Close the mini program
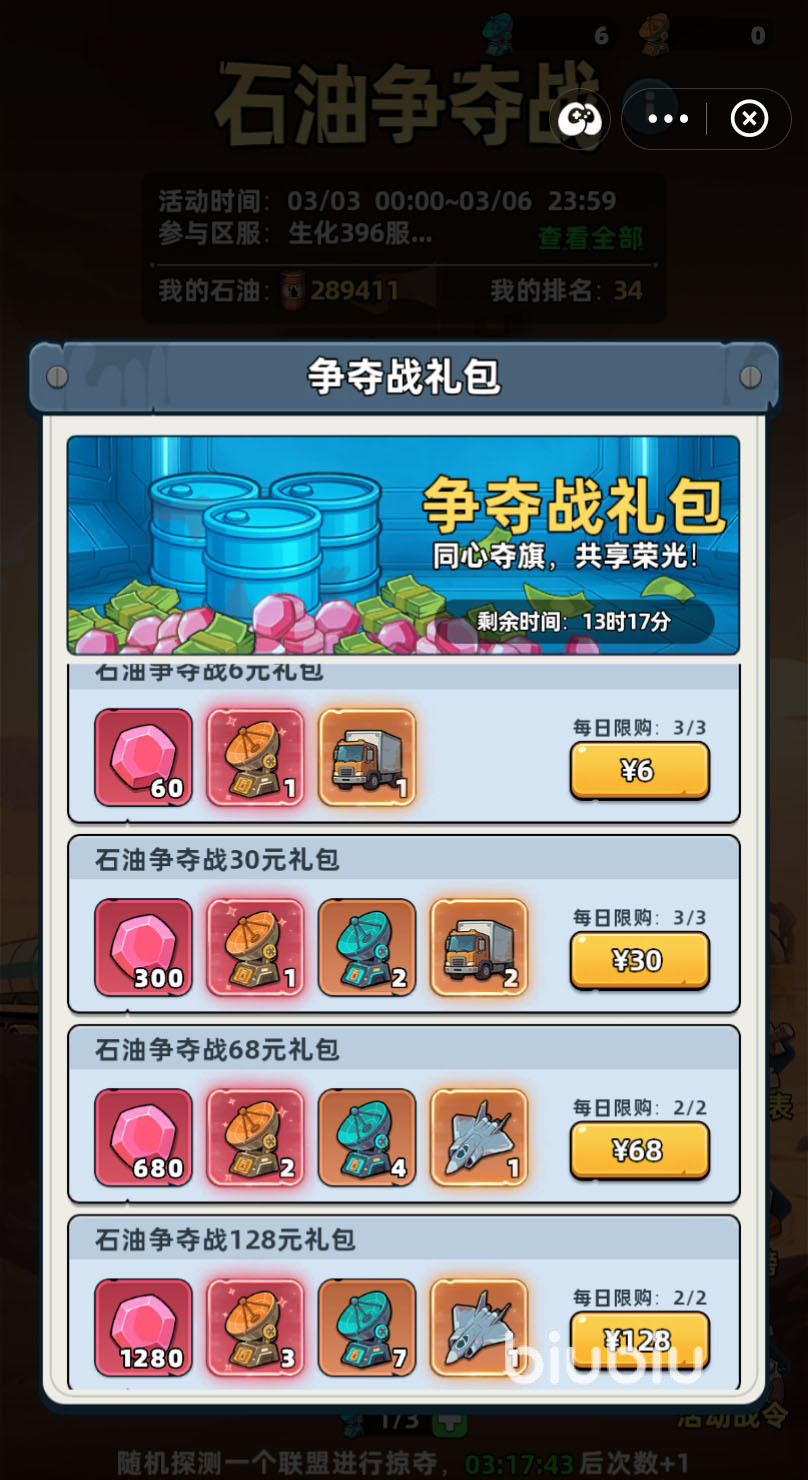Screen dimensions: 808x1480 coord(749,119)
